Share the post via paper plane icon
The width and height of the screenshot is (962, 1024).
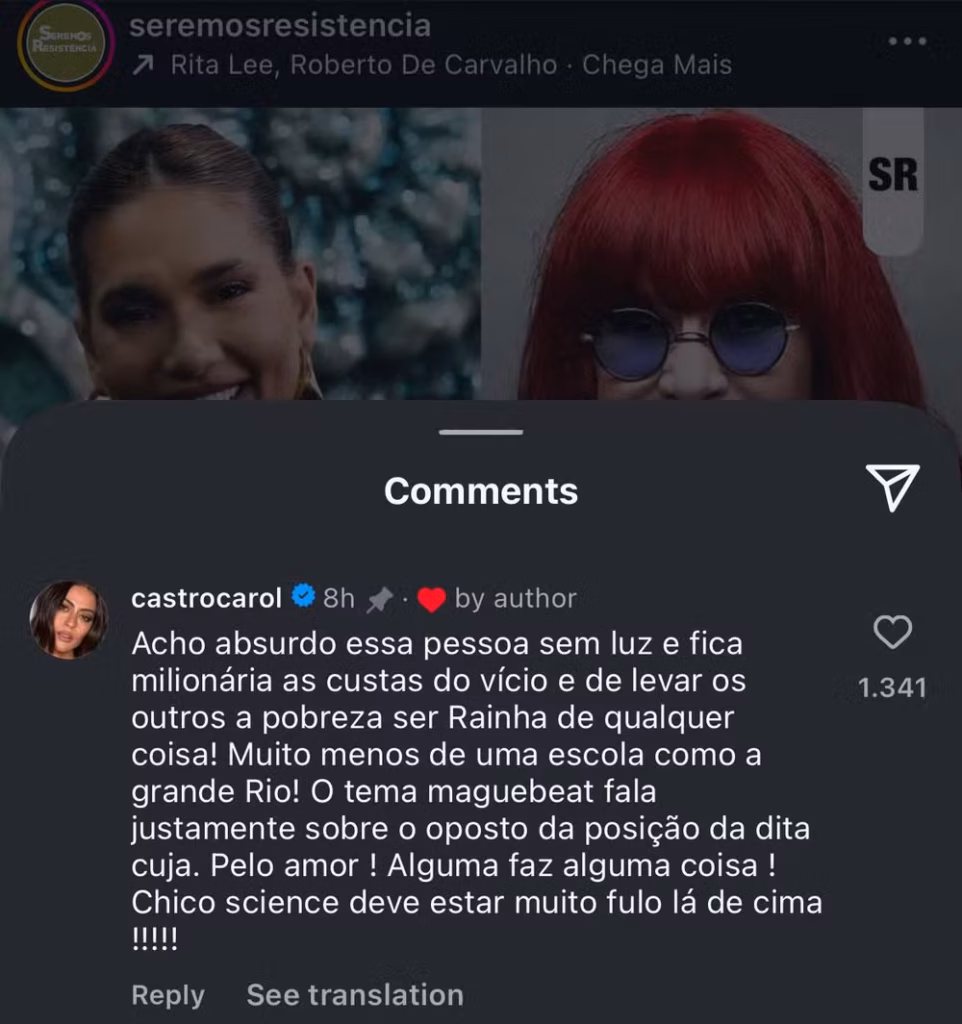click(x=891, y=487)
